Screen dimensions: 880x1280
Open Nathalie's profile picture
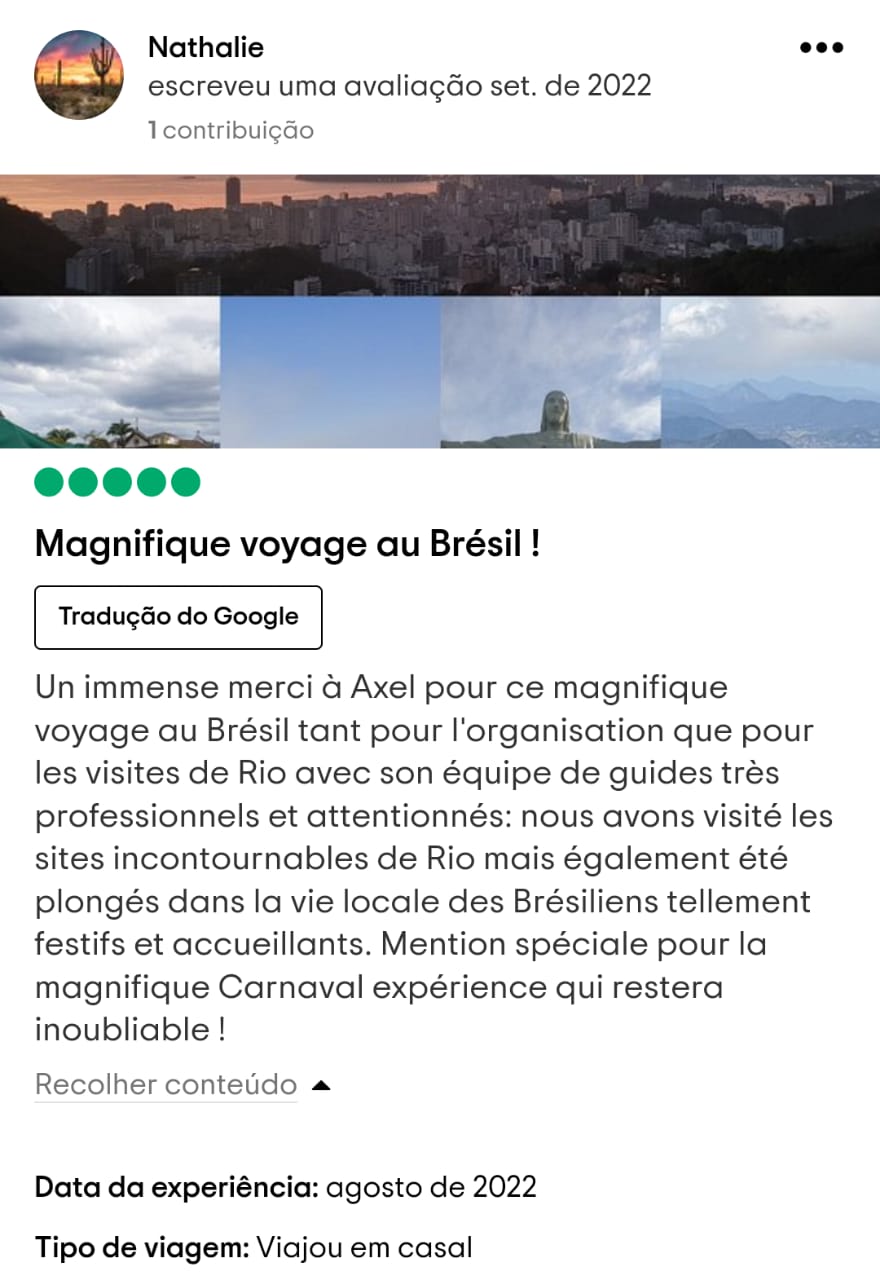[79, 75]
